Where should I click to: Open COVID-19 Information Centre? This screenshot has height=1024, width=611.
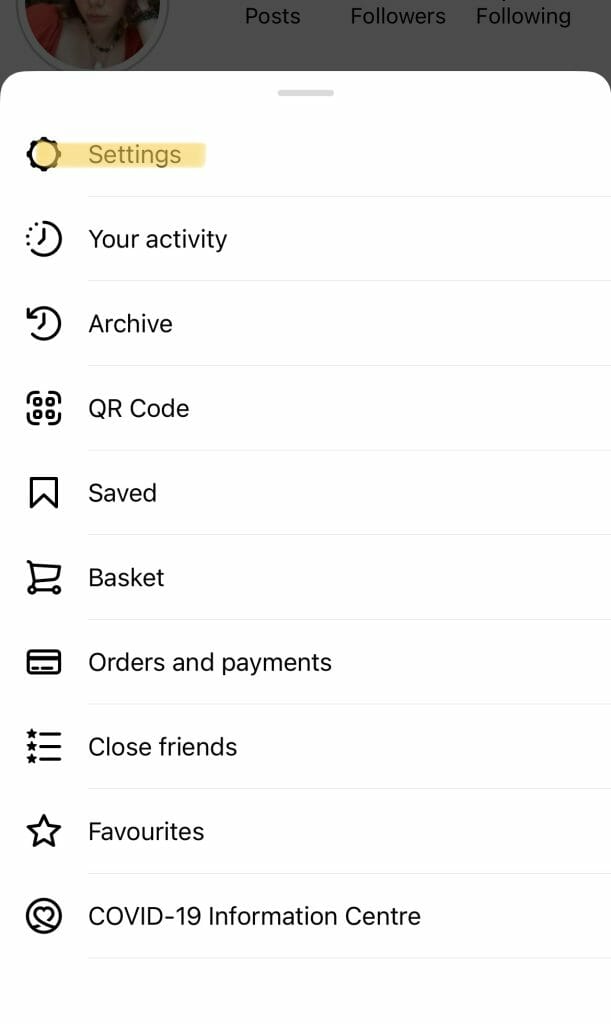tap(306, 916)
